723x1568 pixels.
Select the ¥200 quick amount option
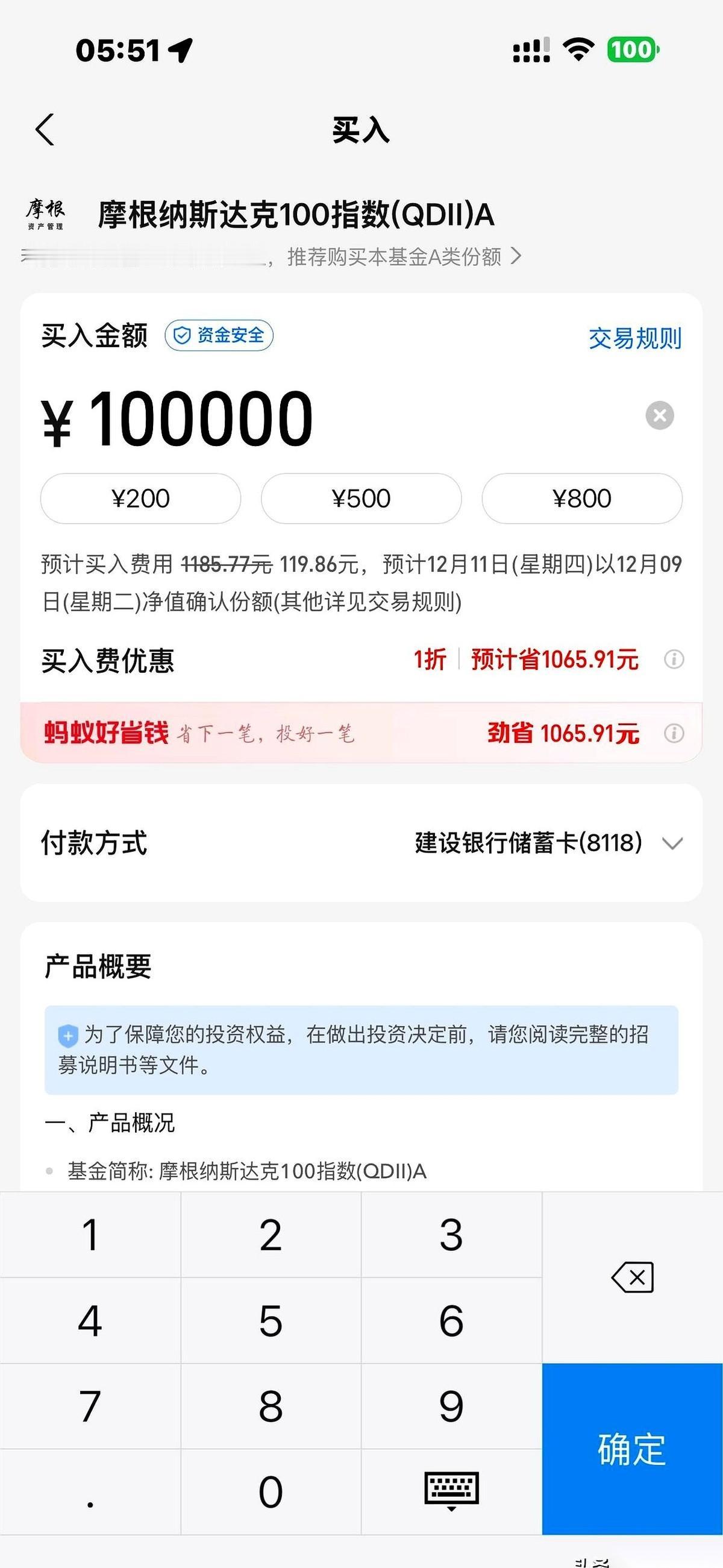coord(140,498)
